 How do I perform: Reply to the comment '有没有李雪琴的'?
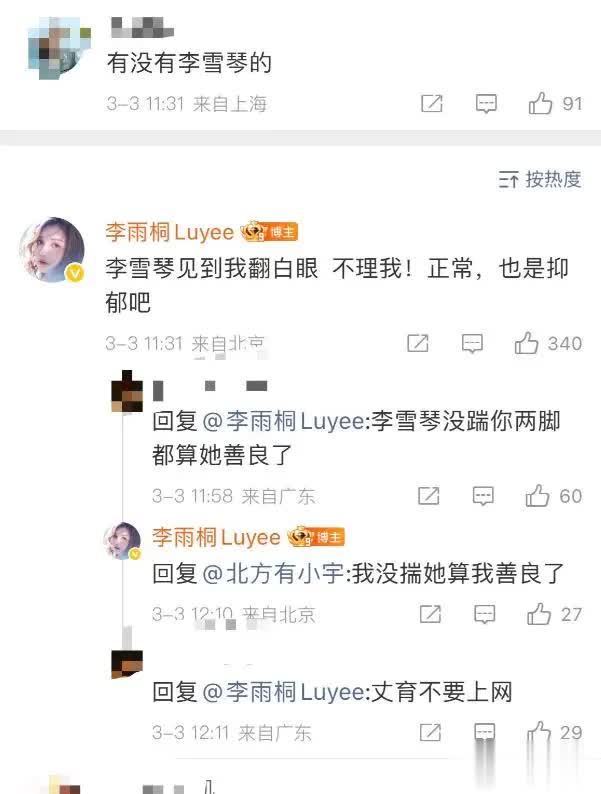(x=486, y=103)
